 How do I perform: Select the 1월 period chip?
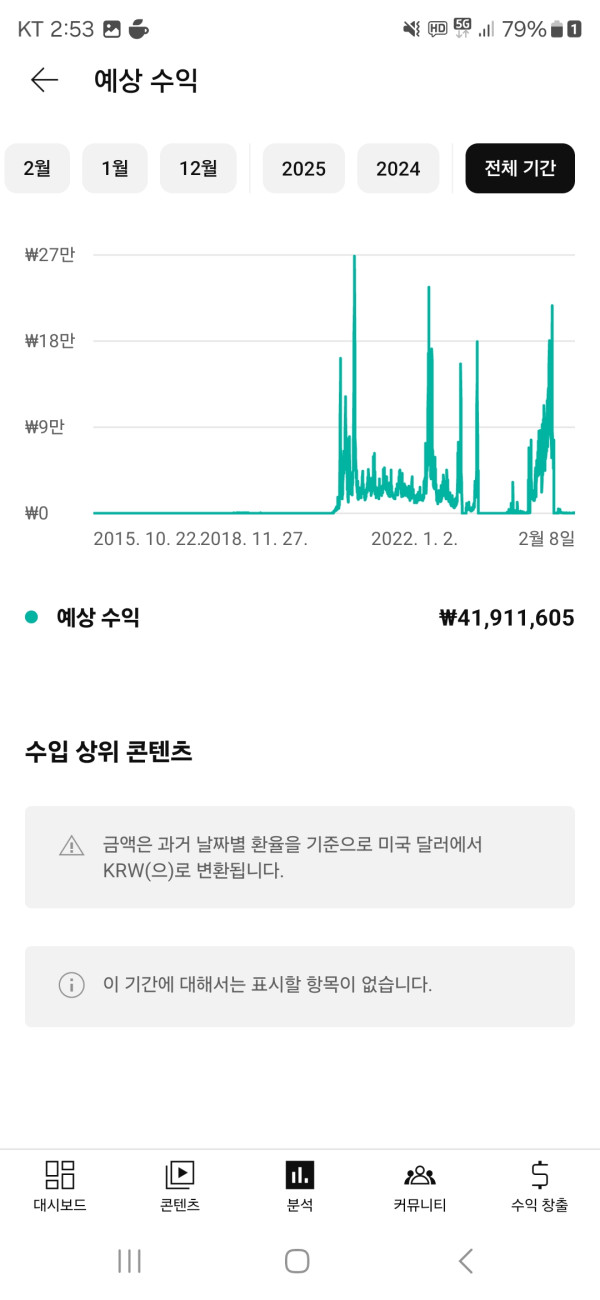click(x=115, y=168)
